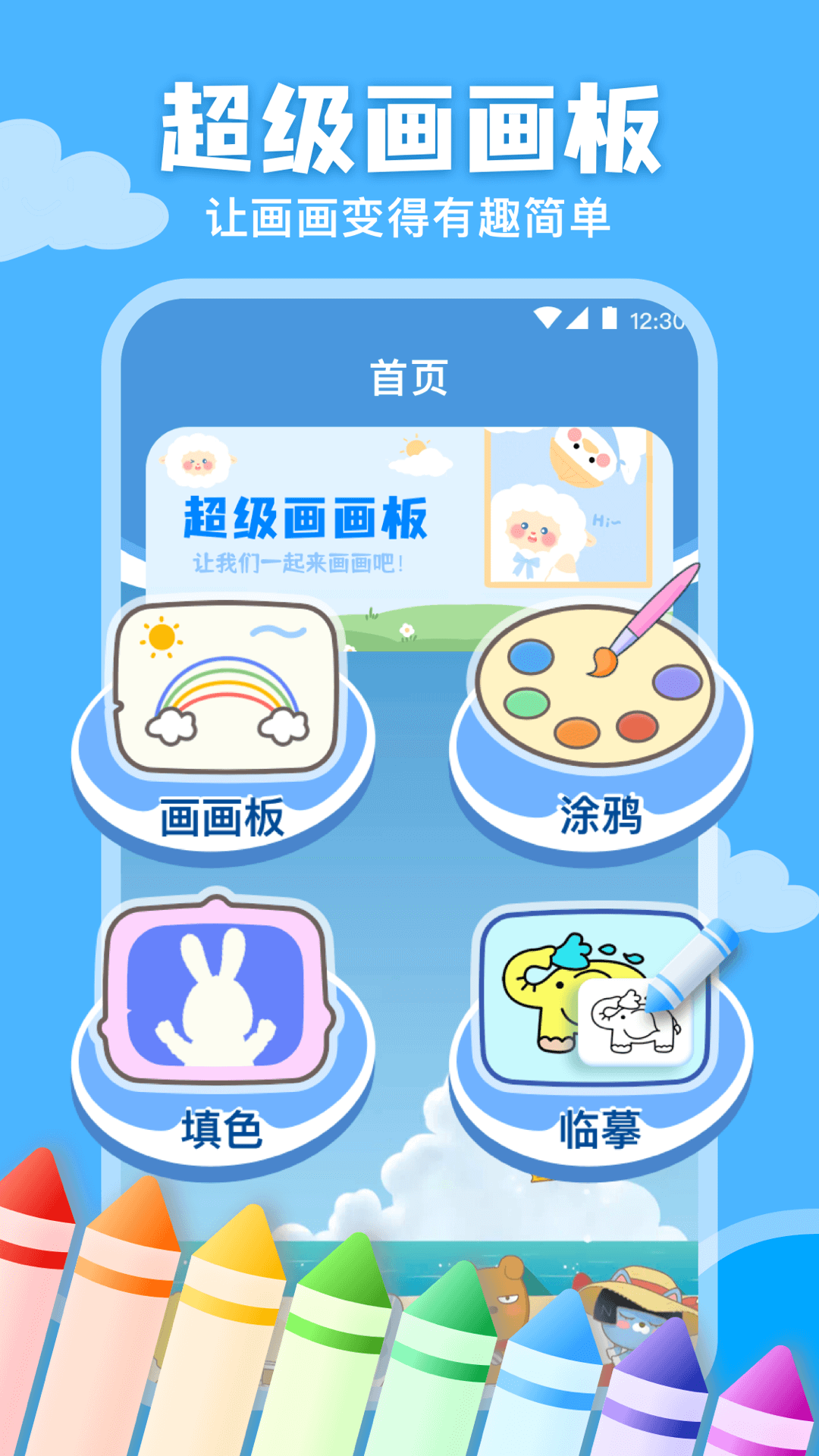Select the 首页 title tab

[x=409, y=375]
